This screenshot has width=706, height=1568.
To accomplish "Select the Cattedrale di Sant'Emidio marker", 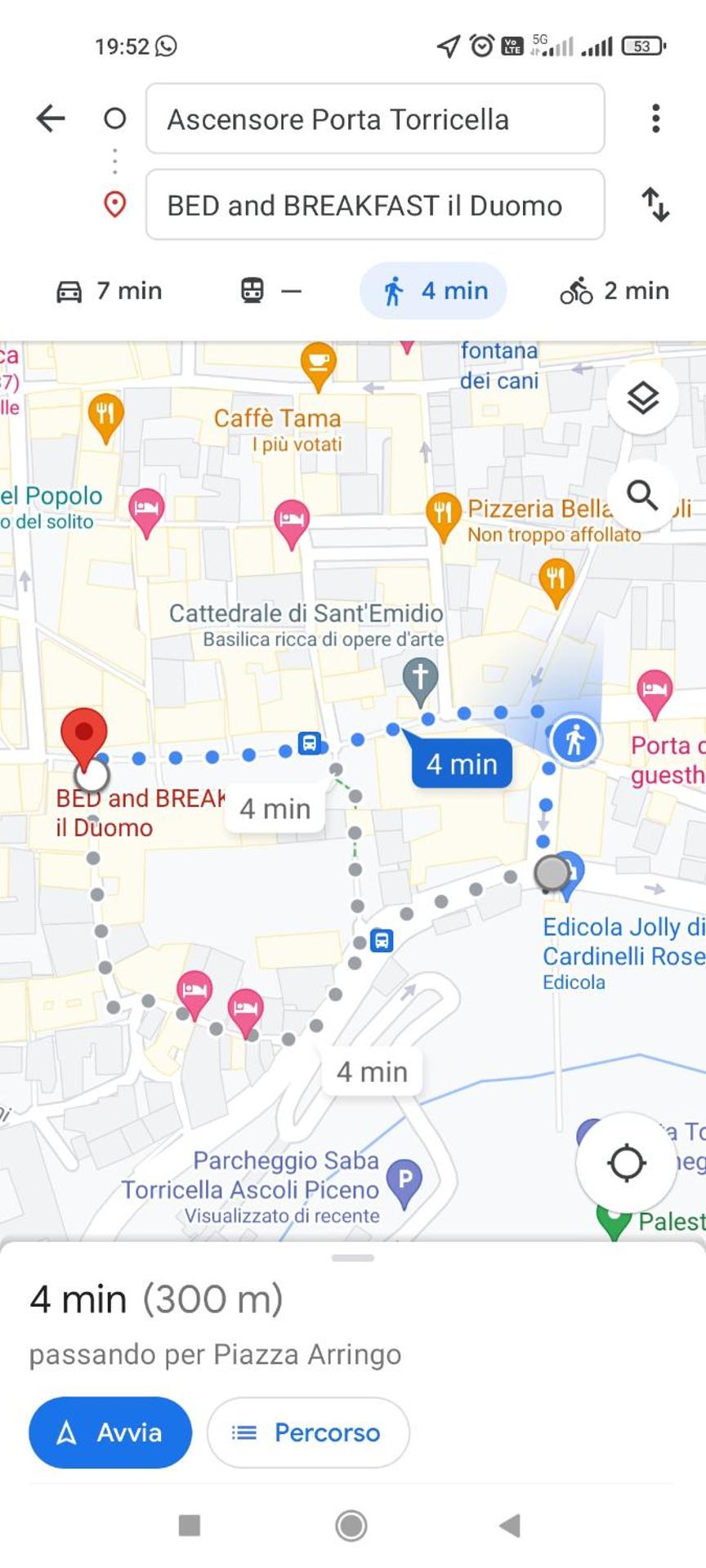I will (420, 679).
